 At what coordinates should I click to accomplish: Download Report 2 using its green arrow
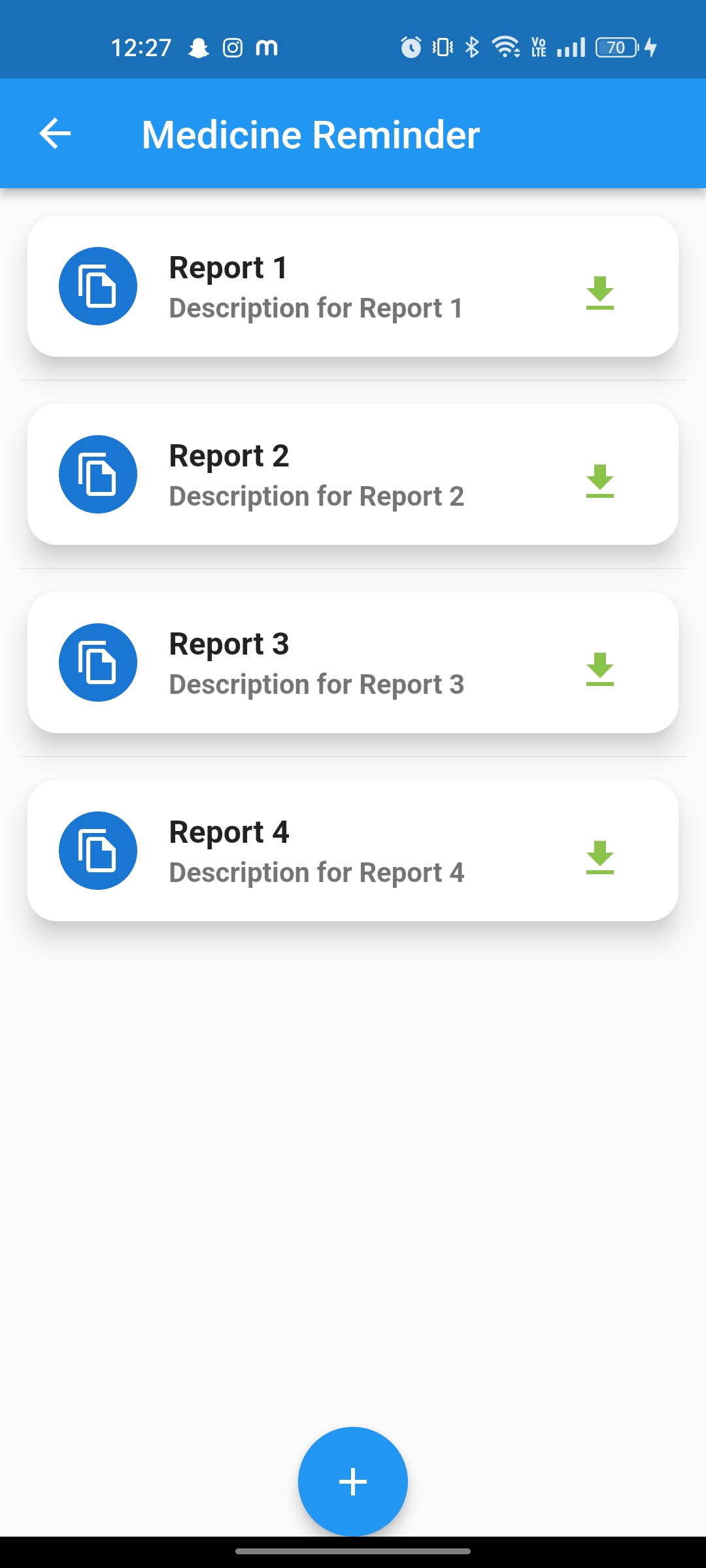pos(601,483)
